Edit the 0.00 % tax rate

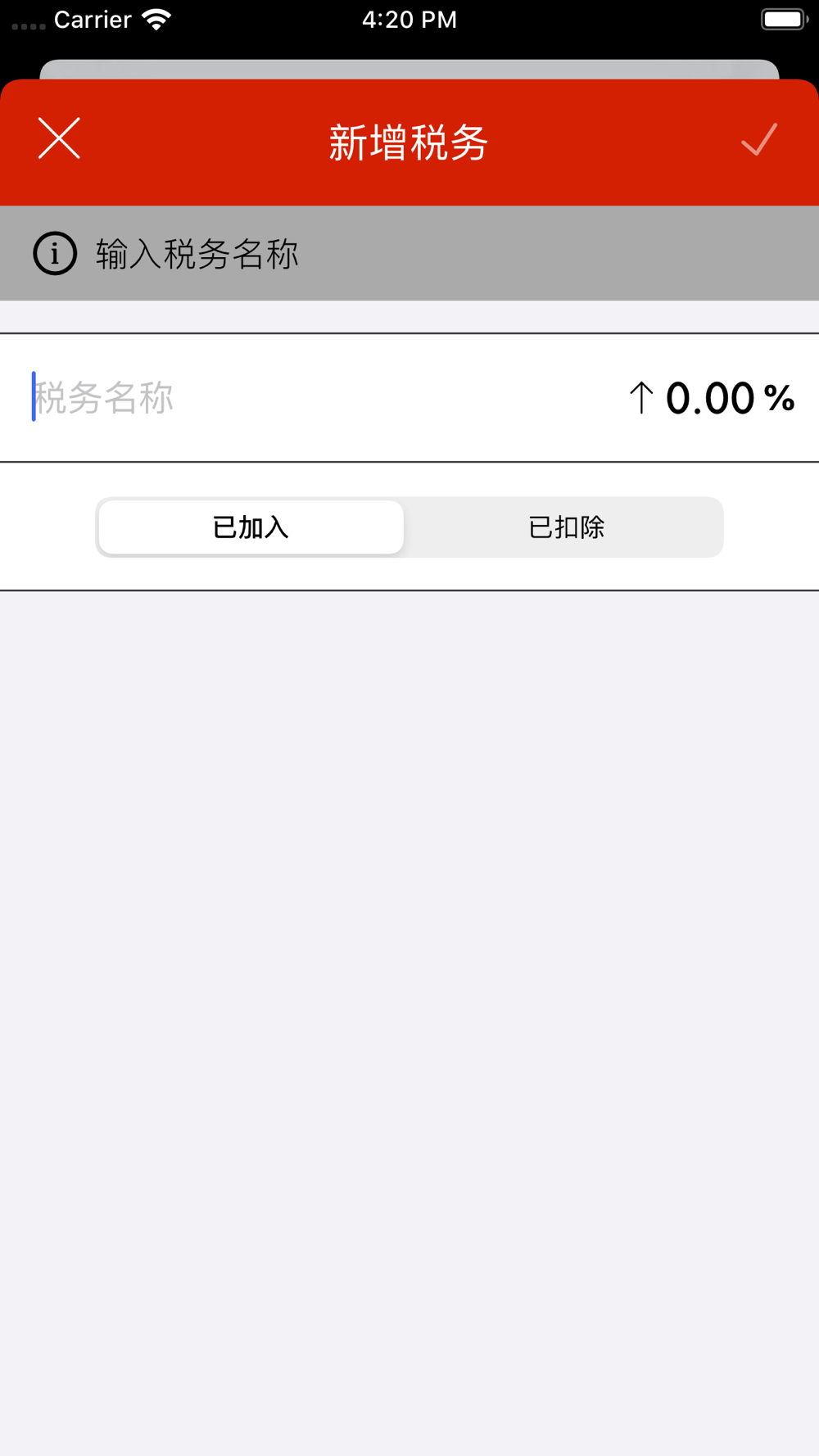pos(730,398)
